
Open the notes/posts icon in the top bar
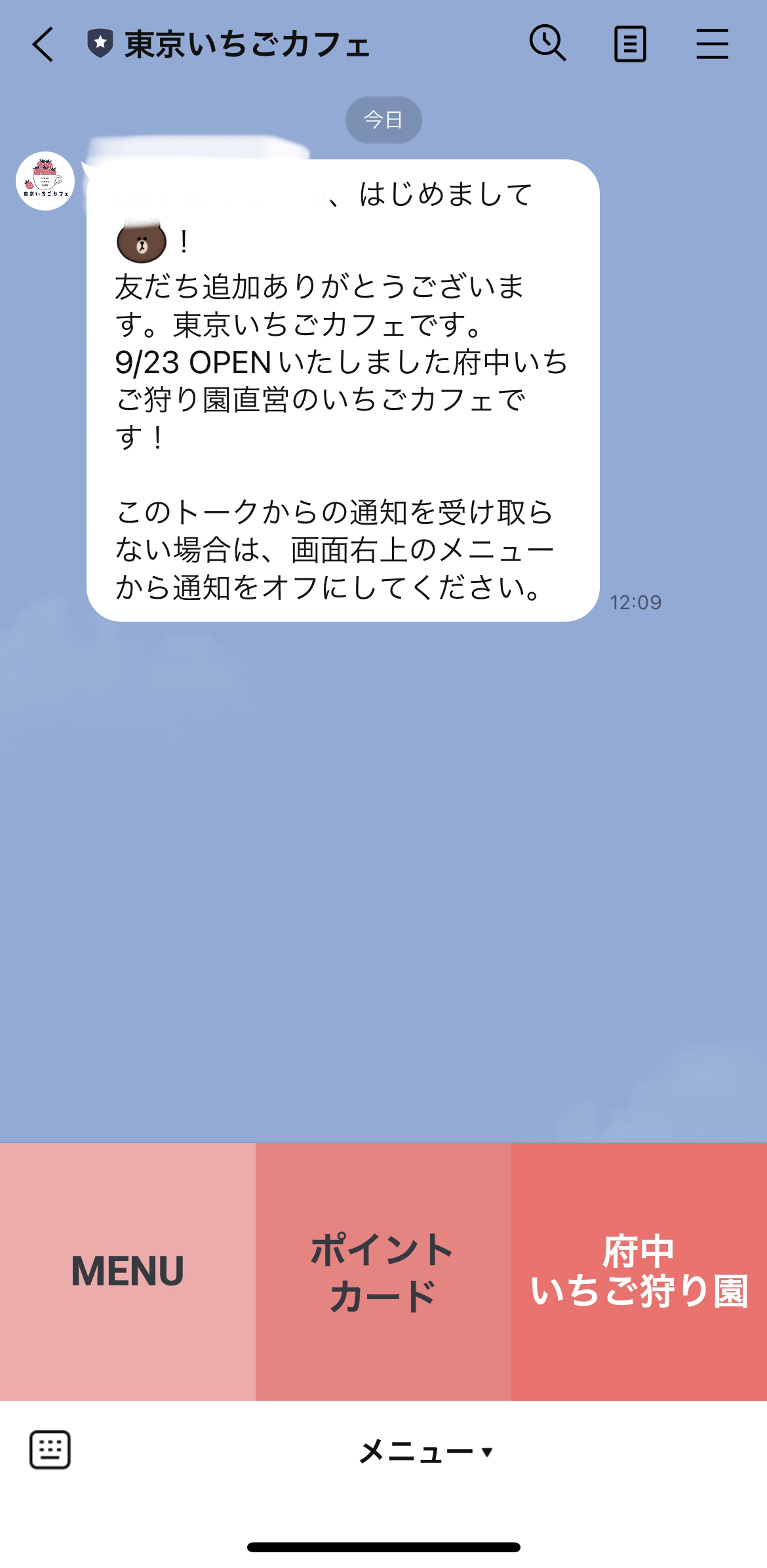pyautogui.click(x=629, y=43)
